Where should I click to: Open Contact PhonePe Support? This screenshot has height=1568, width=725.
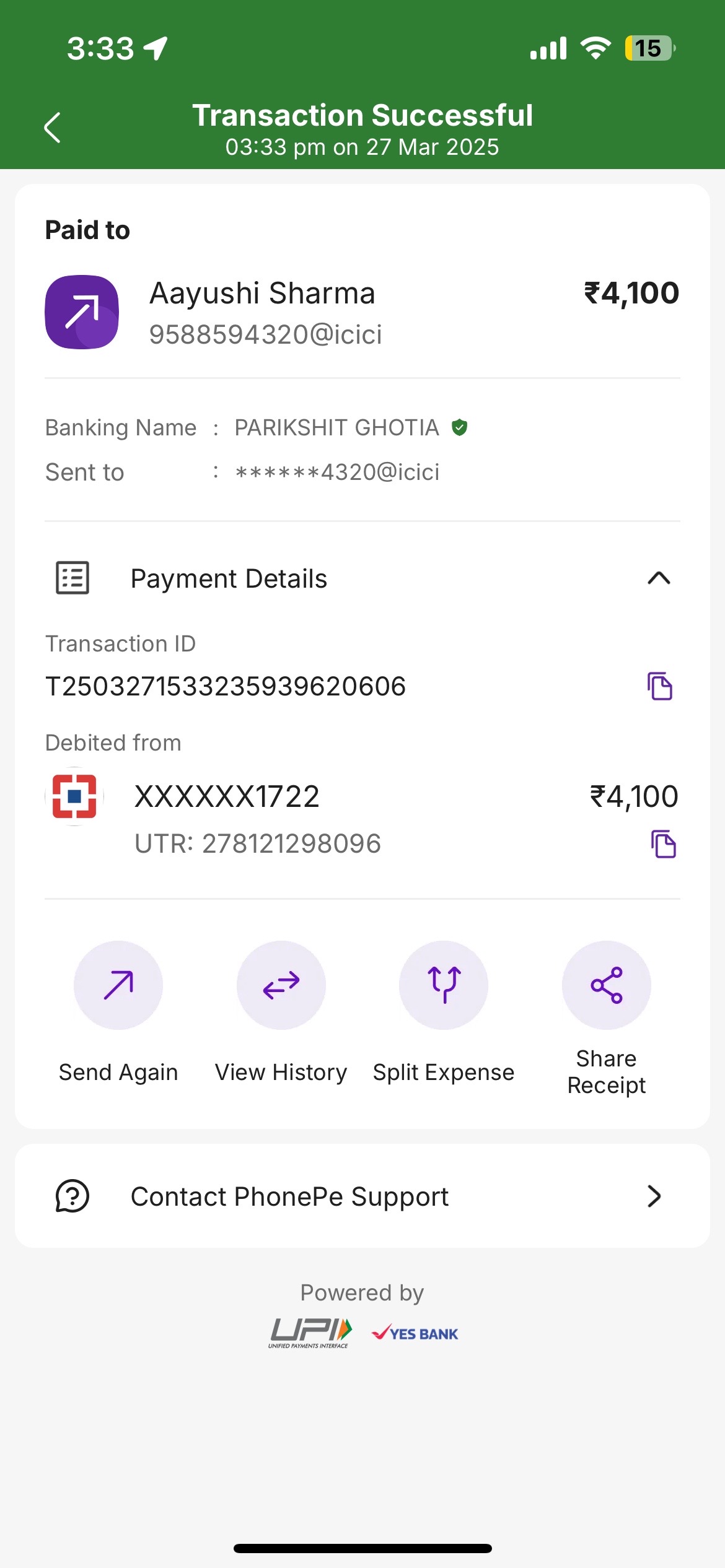[x=362, y=1196]
